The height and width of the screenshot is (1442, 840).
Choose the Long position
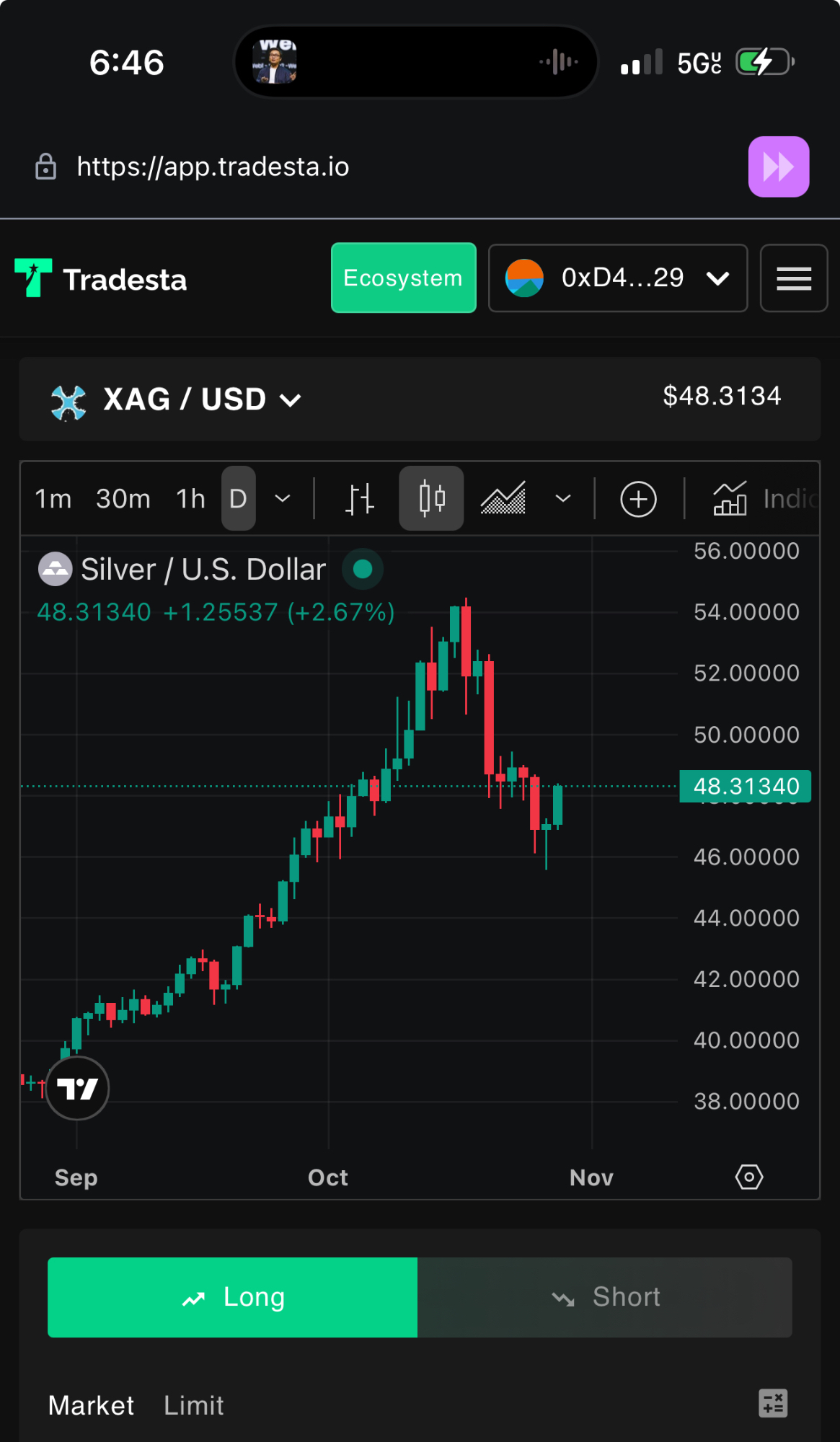pyautogui.click(x=233, y=1297)
